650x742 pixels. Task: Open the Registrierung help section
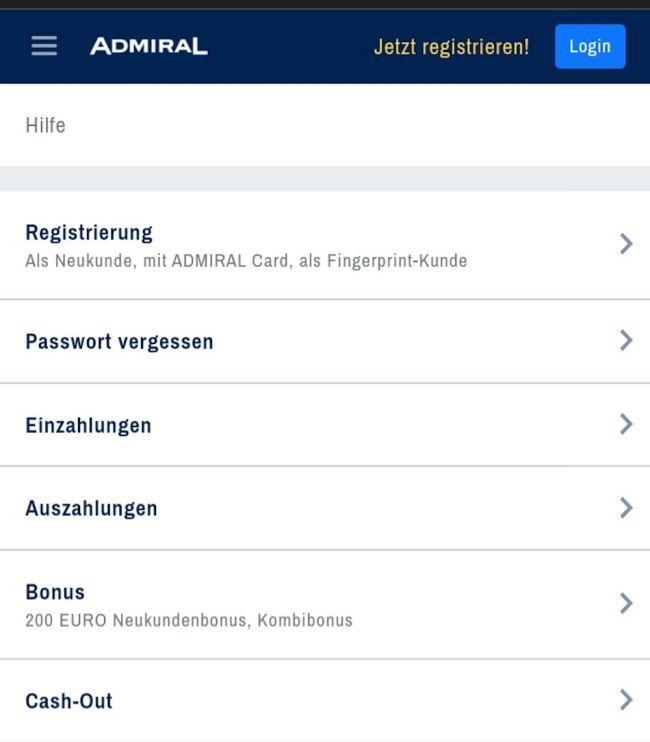tap(325, 245)
